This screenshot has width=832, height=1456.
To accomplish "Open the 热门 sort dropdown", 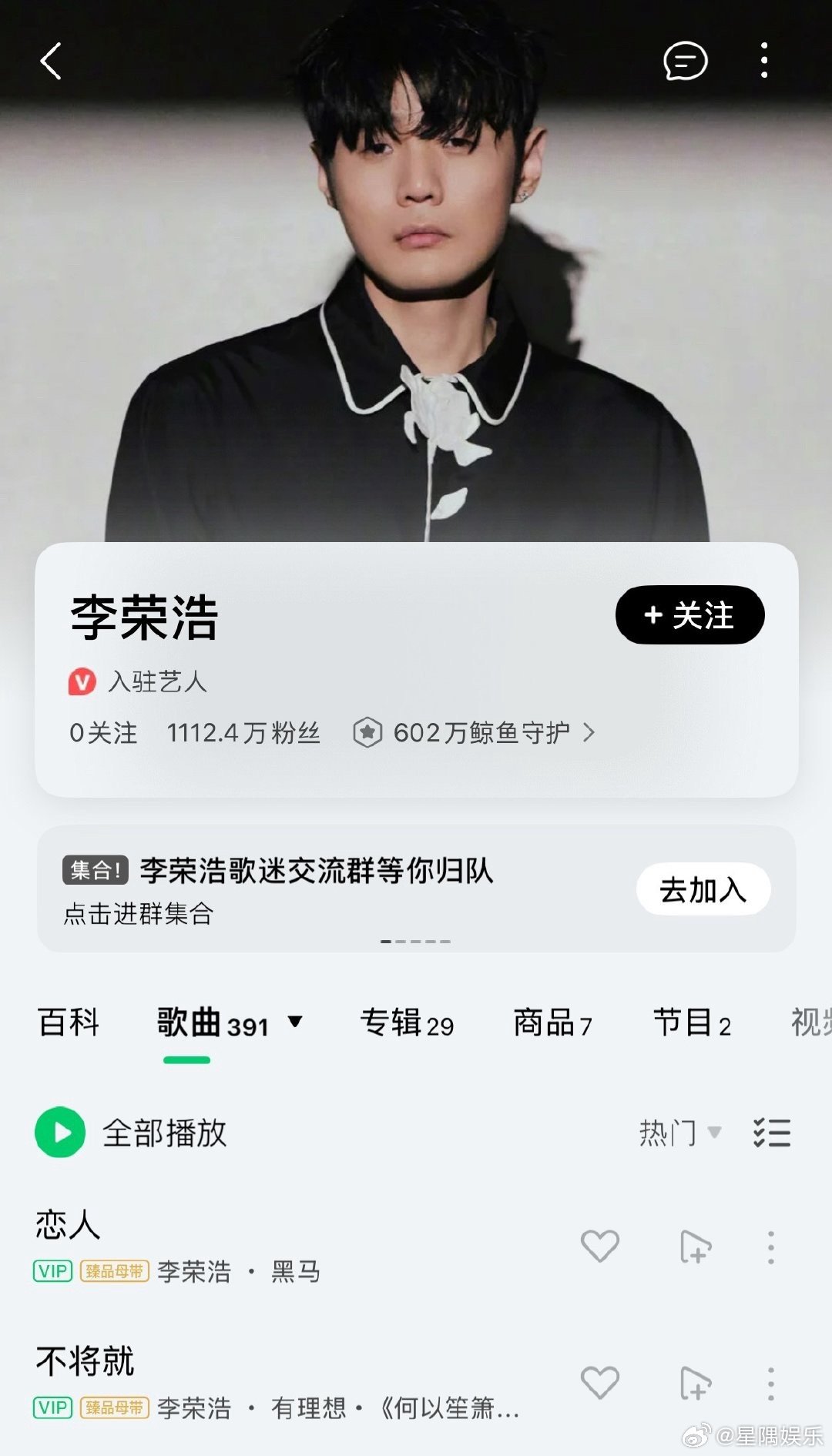I will pyautogui.click(x=683, y=1133).
